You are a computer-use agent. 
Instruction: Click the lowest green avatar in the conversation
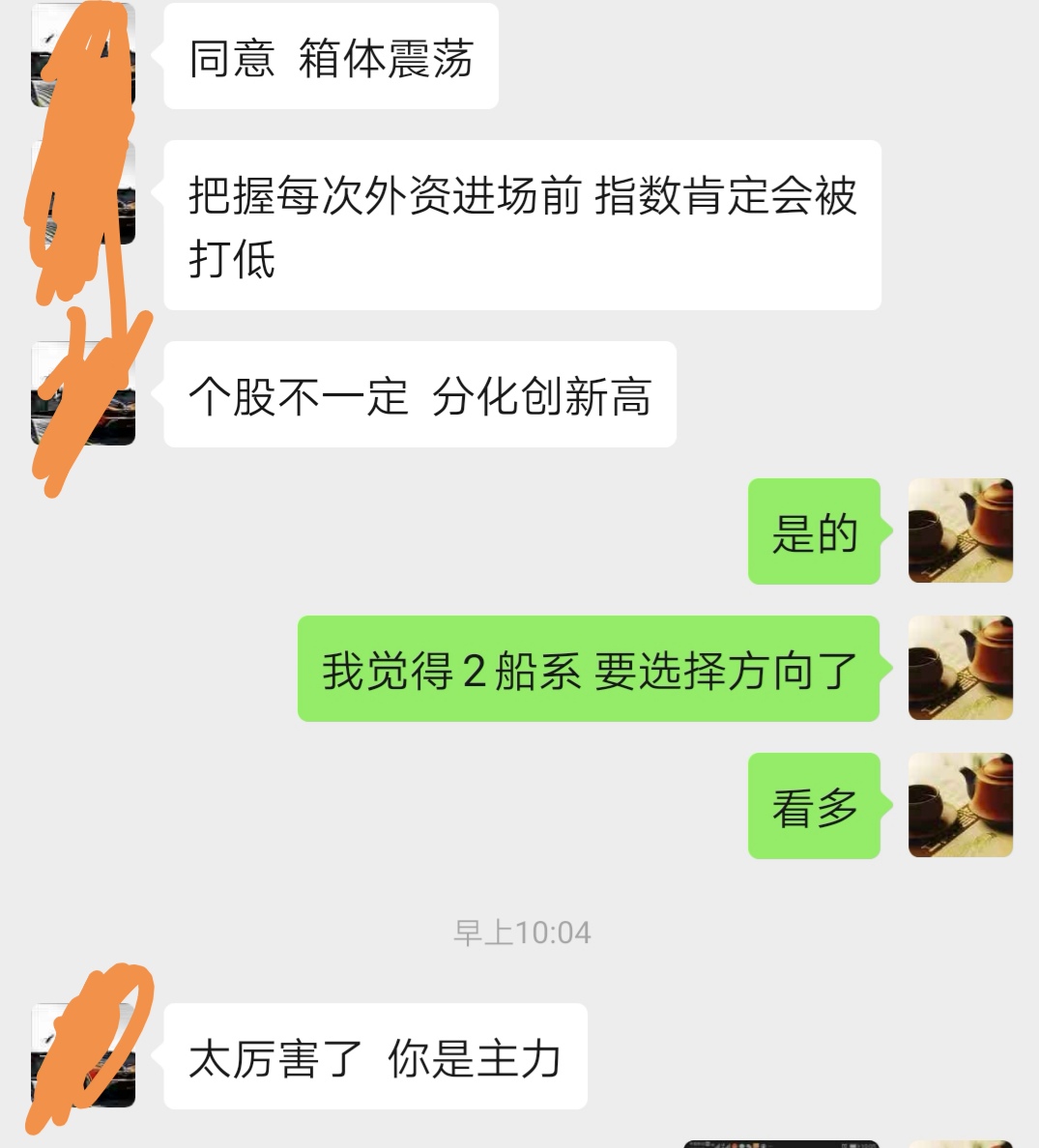pos(960,807)
